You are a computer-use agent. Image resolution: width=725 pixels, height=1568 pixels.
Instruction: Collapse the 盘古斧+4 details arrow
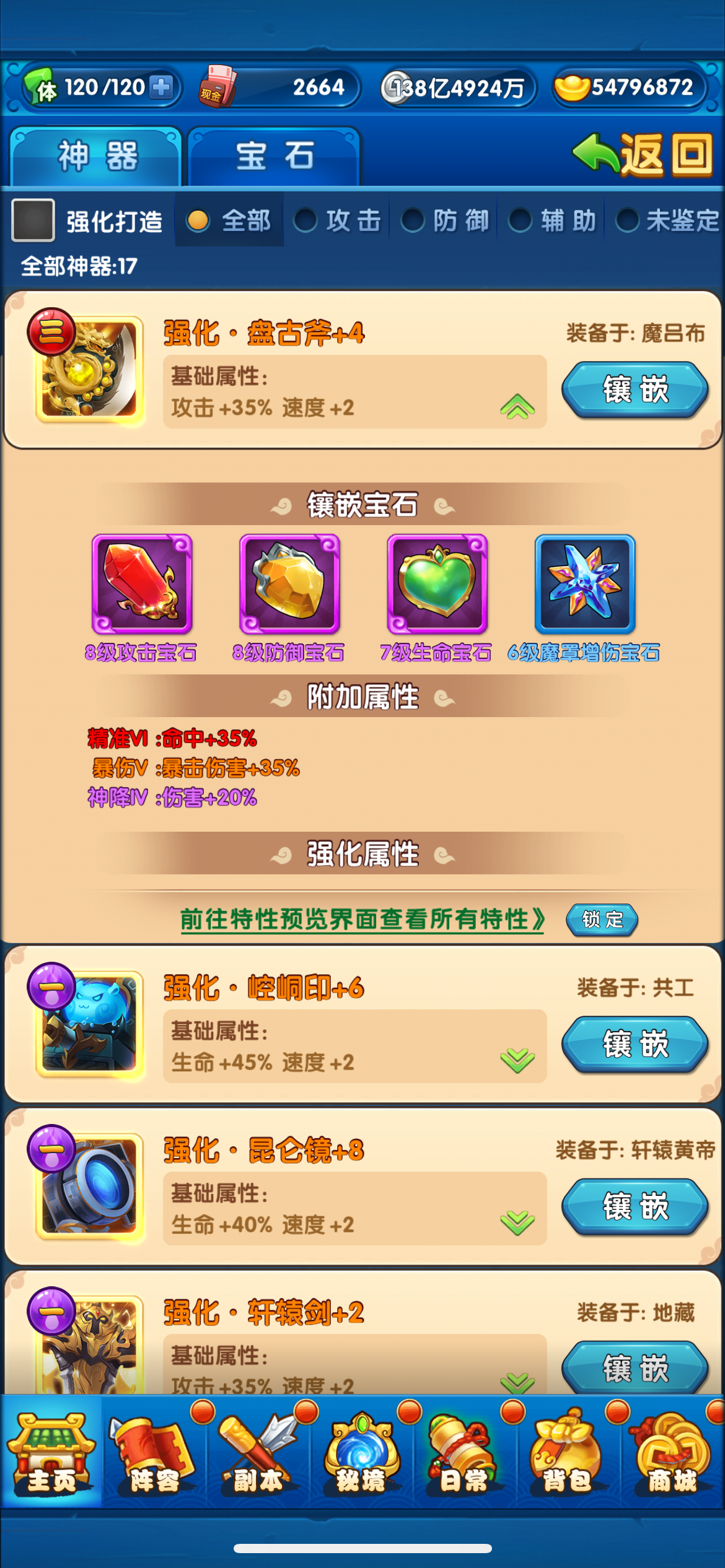click(x=517, y=407)
